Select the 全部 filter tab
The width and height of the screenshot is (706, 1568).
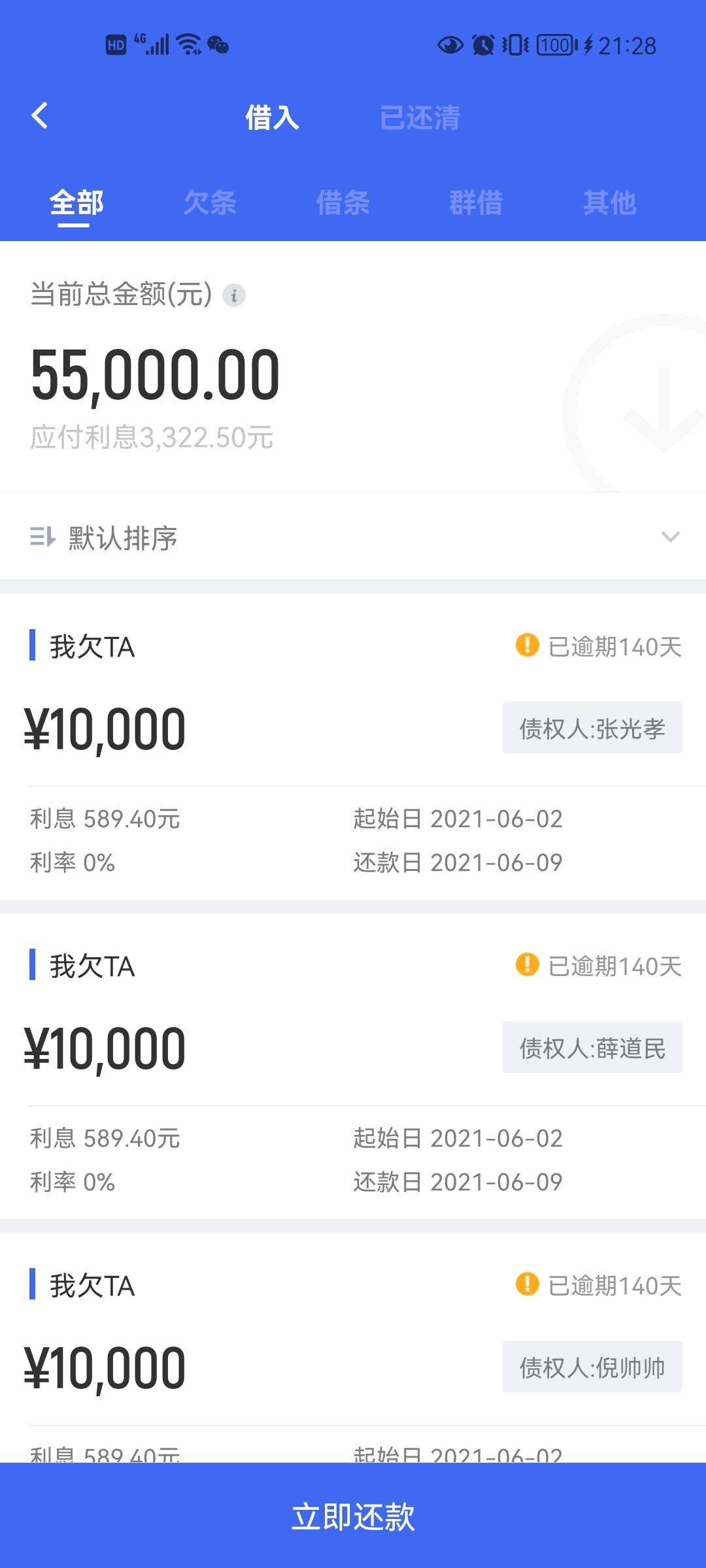click(x=76, y=203)
